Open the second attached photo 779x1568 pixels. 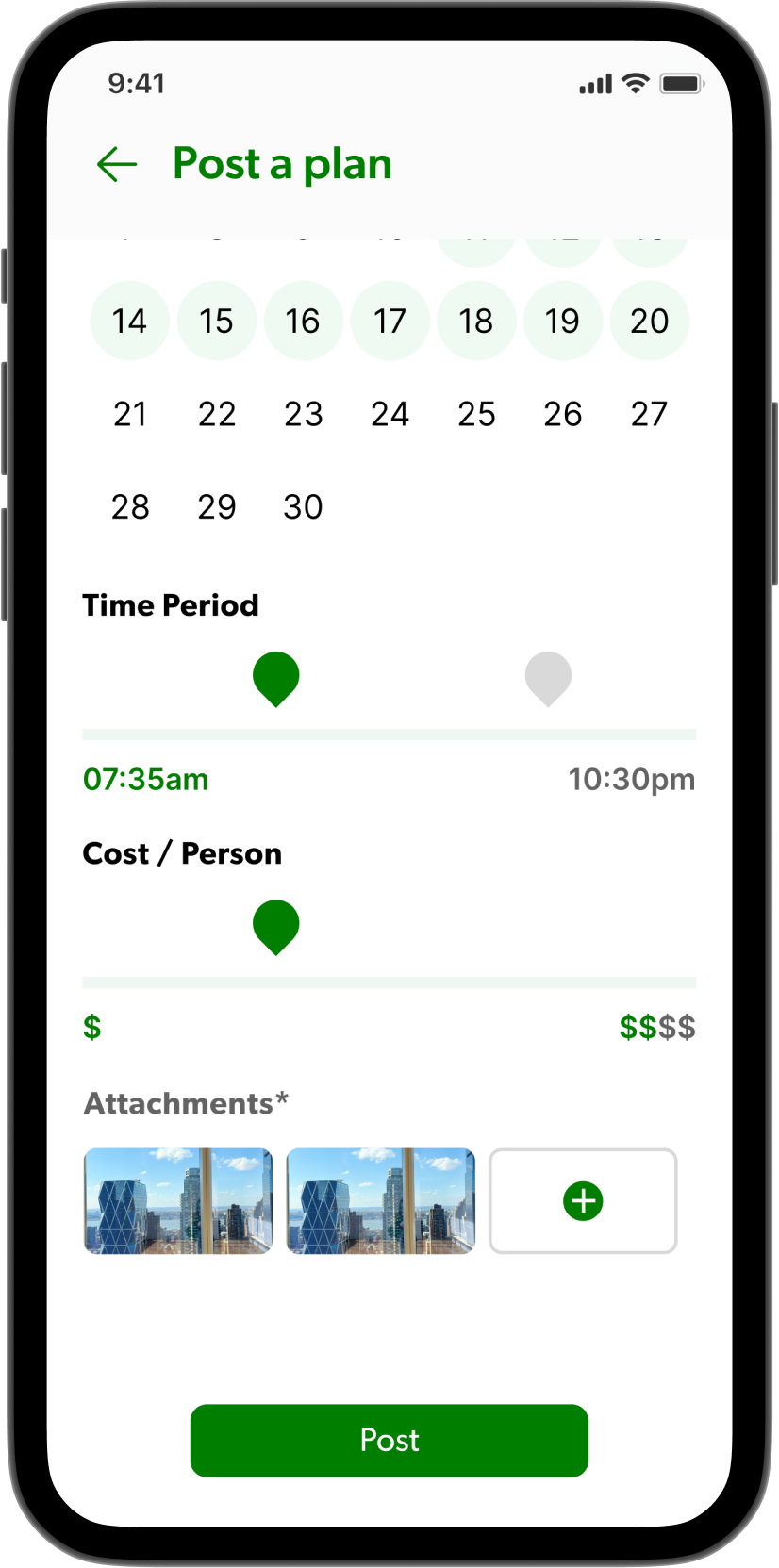coord(381,1200)
